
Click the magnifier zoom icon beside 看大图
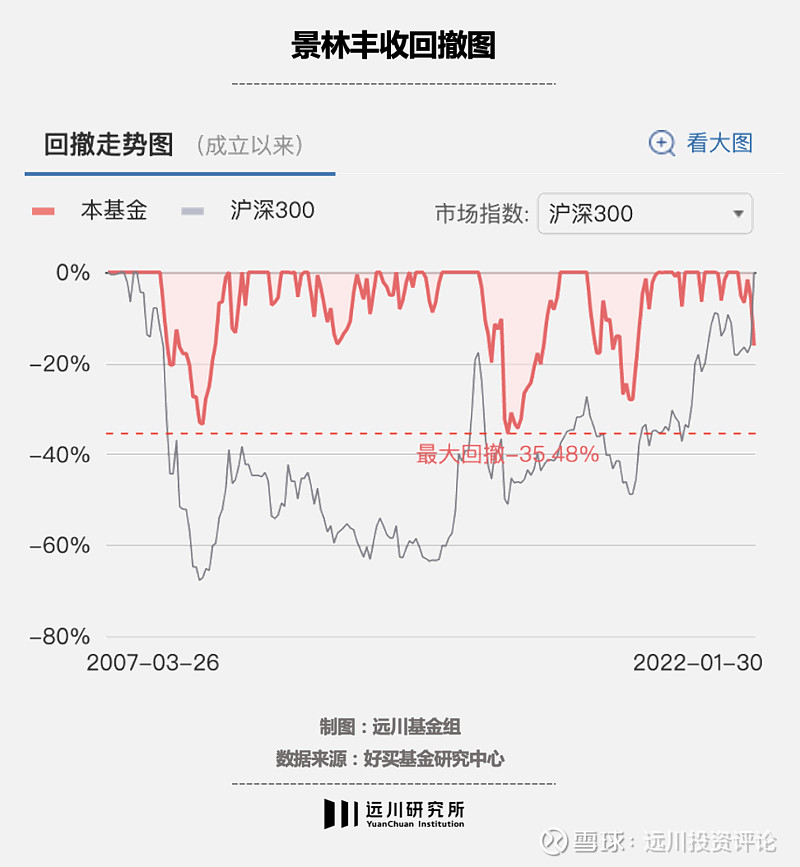[x=660, y=144]
